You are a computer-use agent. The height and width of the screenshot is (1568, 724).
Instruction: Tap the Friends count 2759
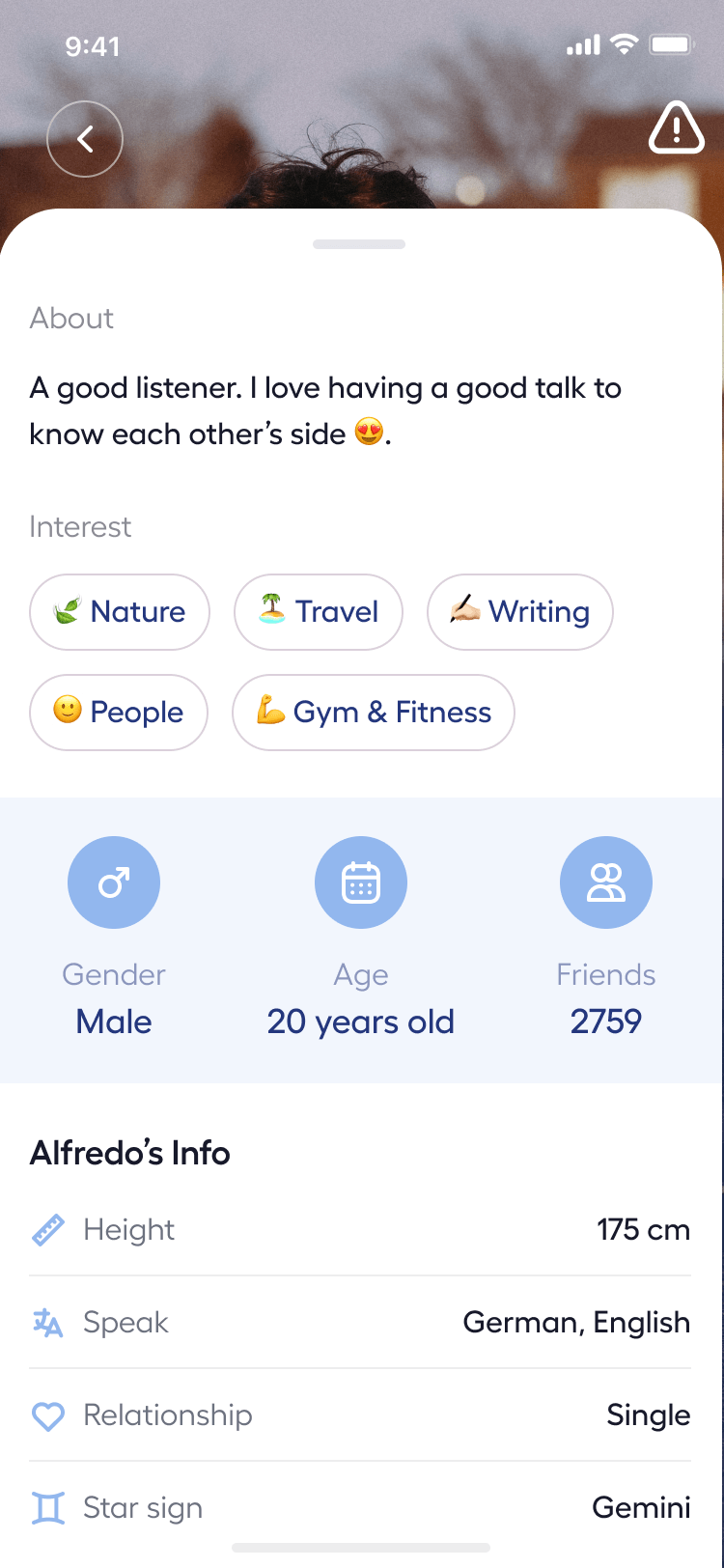pos(606,1022)
